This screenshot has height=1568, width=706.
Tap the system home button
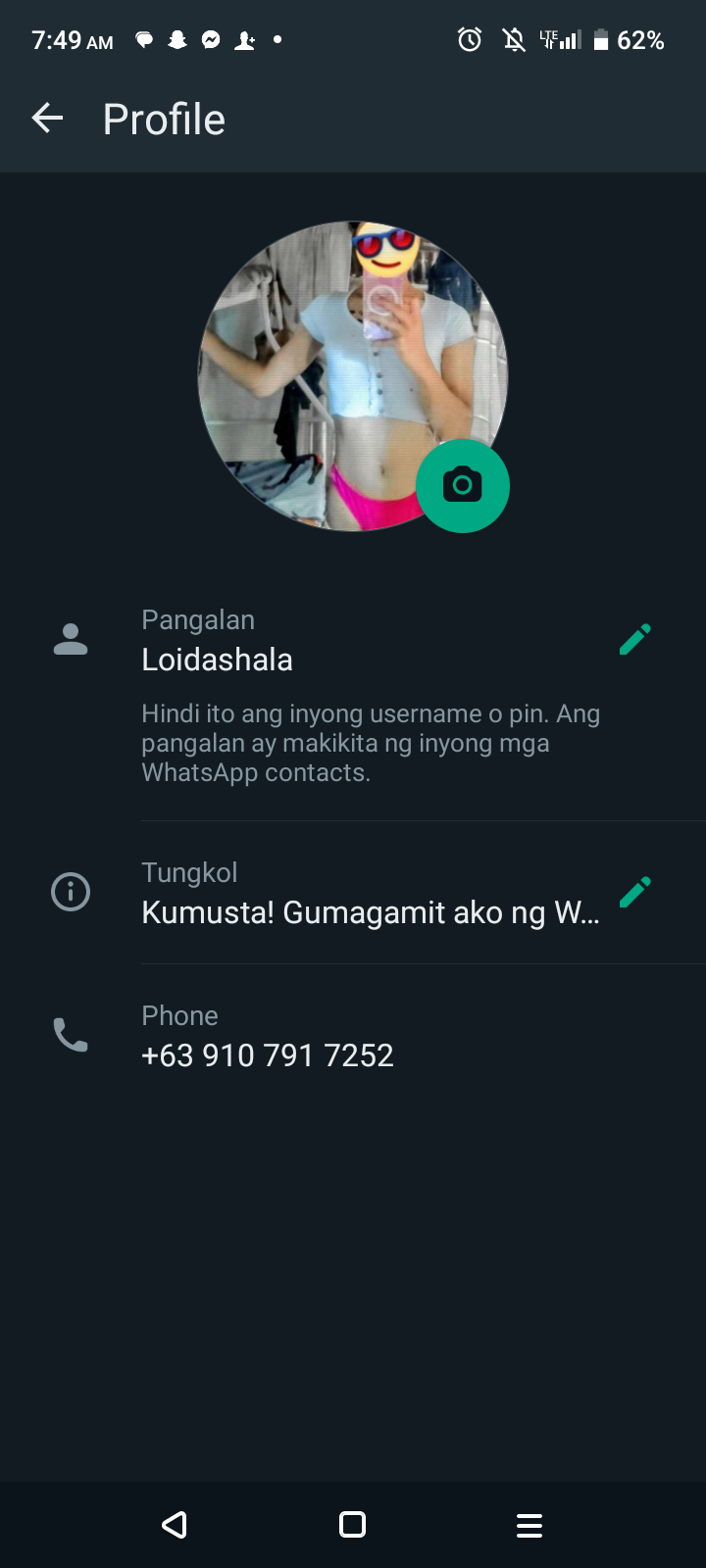(352, 1525)
